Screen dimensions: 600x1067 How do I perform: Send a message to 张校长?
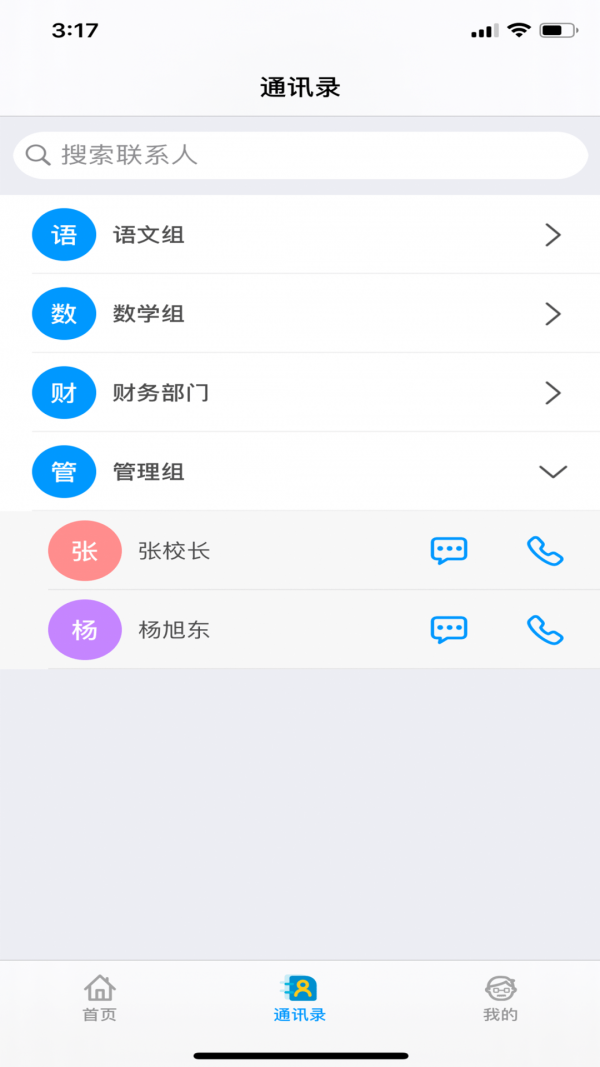(449, 551)
